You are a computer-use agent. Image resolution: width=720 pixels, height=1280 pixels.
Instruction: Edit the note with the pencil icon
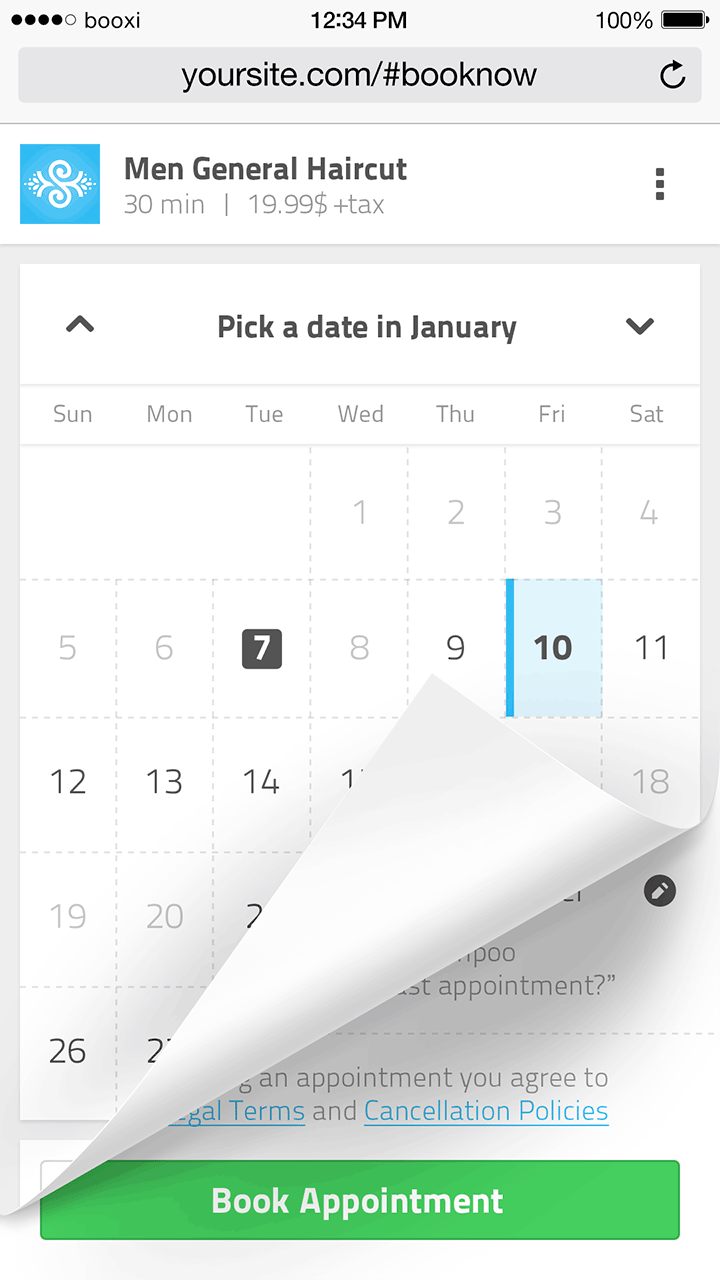pyautogui.click(x=660, y=890)
